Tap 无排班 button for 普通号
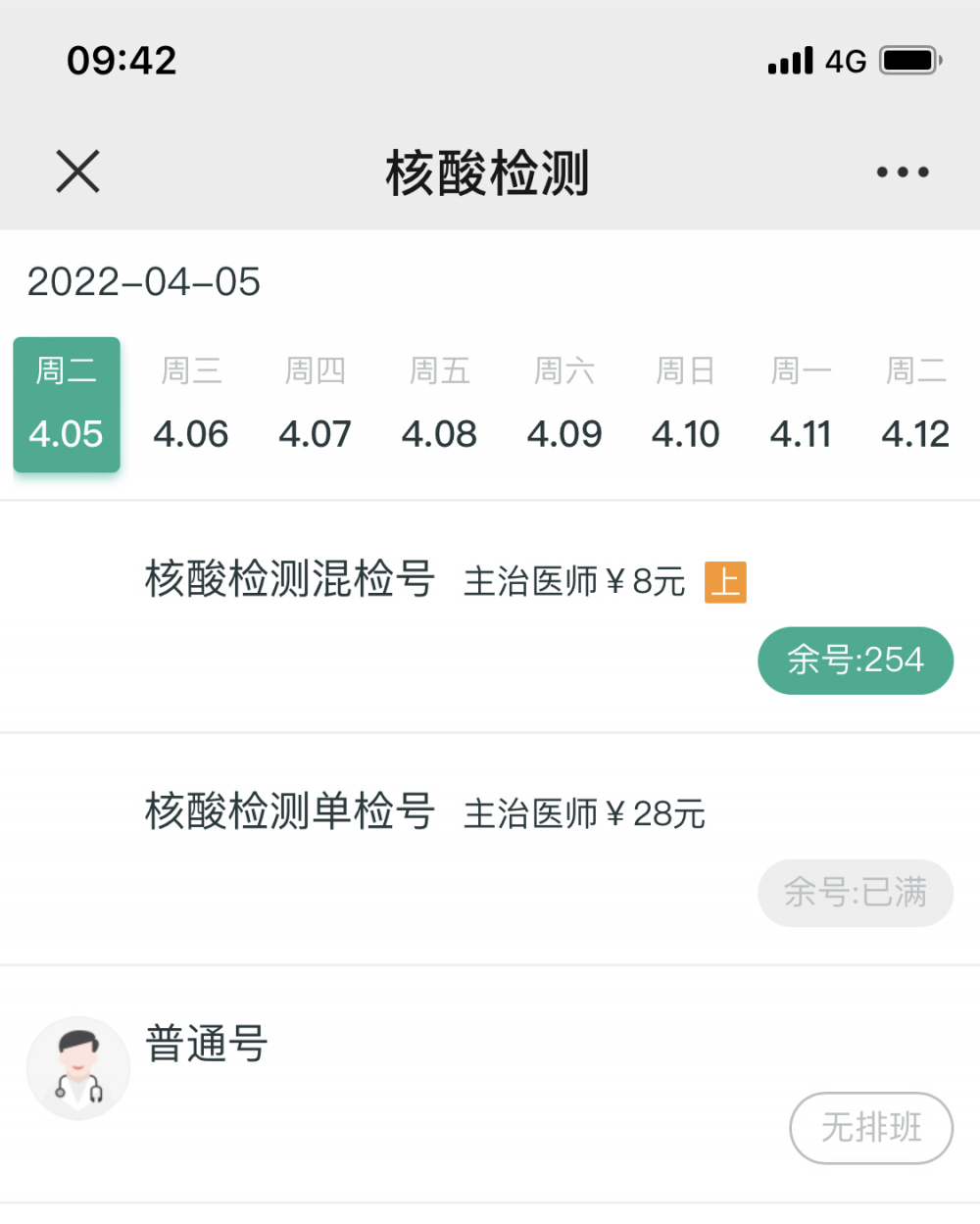Image resolution: width=980 pixels, height=1224 pixels. (871, 1128)
